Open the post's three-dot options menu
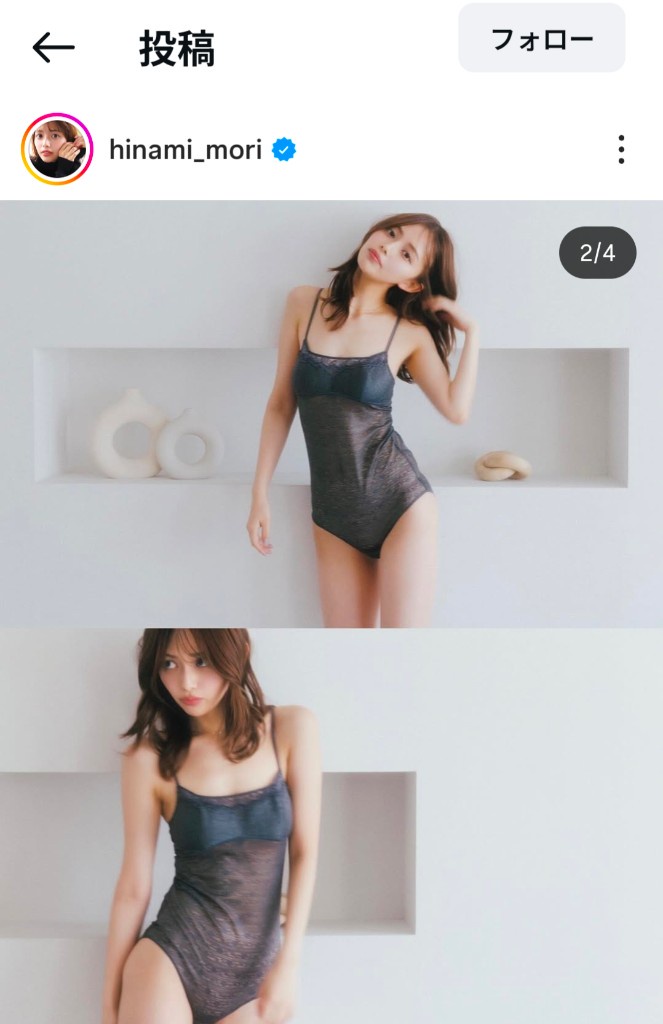663x1024 pixels. tap(621, 150)
